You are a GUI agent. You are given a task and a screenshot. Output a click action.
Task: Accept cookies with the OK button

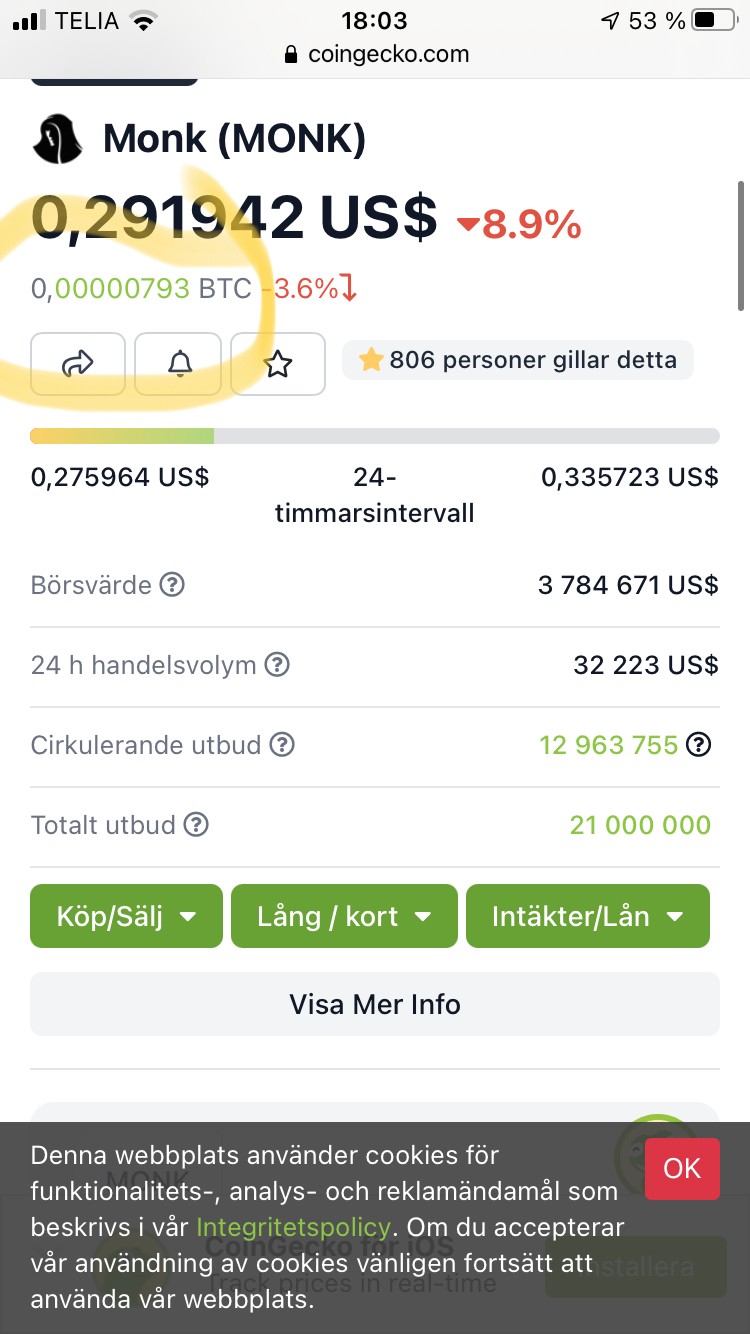point(682,1169)
